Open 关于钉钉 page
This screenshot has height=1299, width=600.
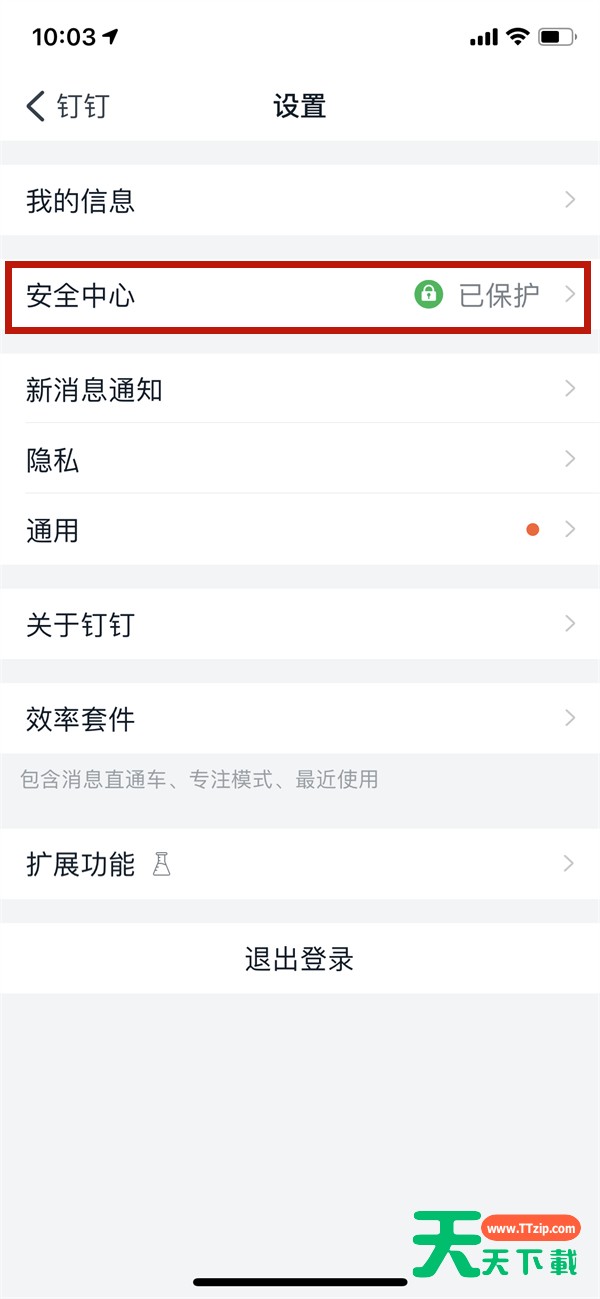click(x=300, y=624)
